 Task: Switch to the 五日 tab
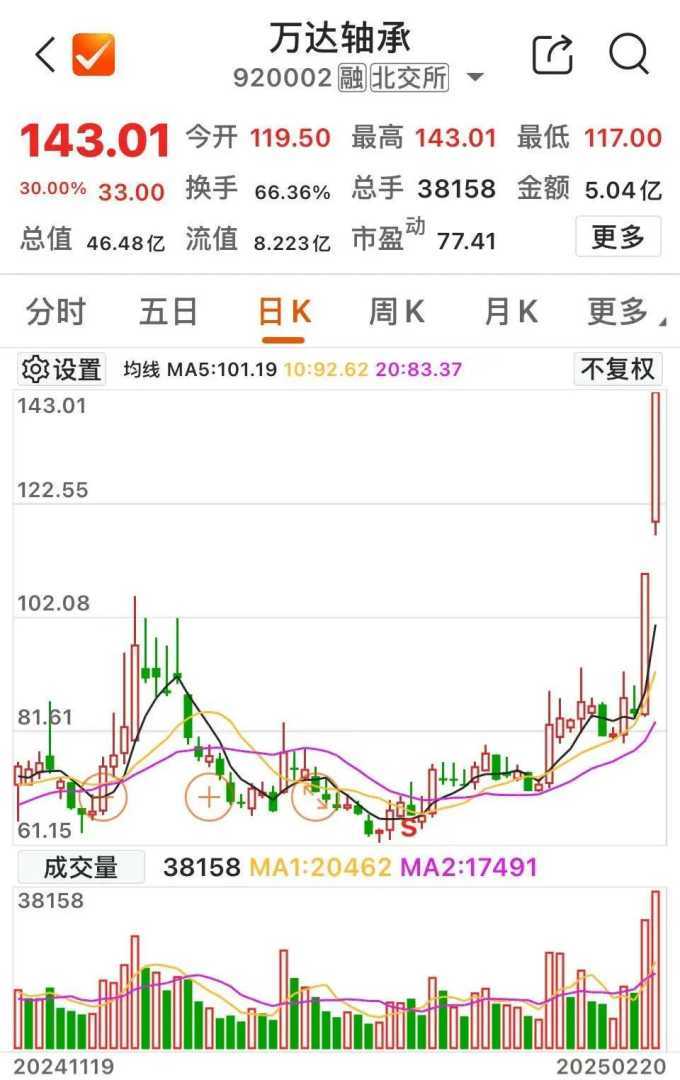pyautogui.click(x=168, y=312)
